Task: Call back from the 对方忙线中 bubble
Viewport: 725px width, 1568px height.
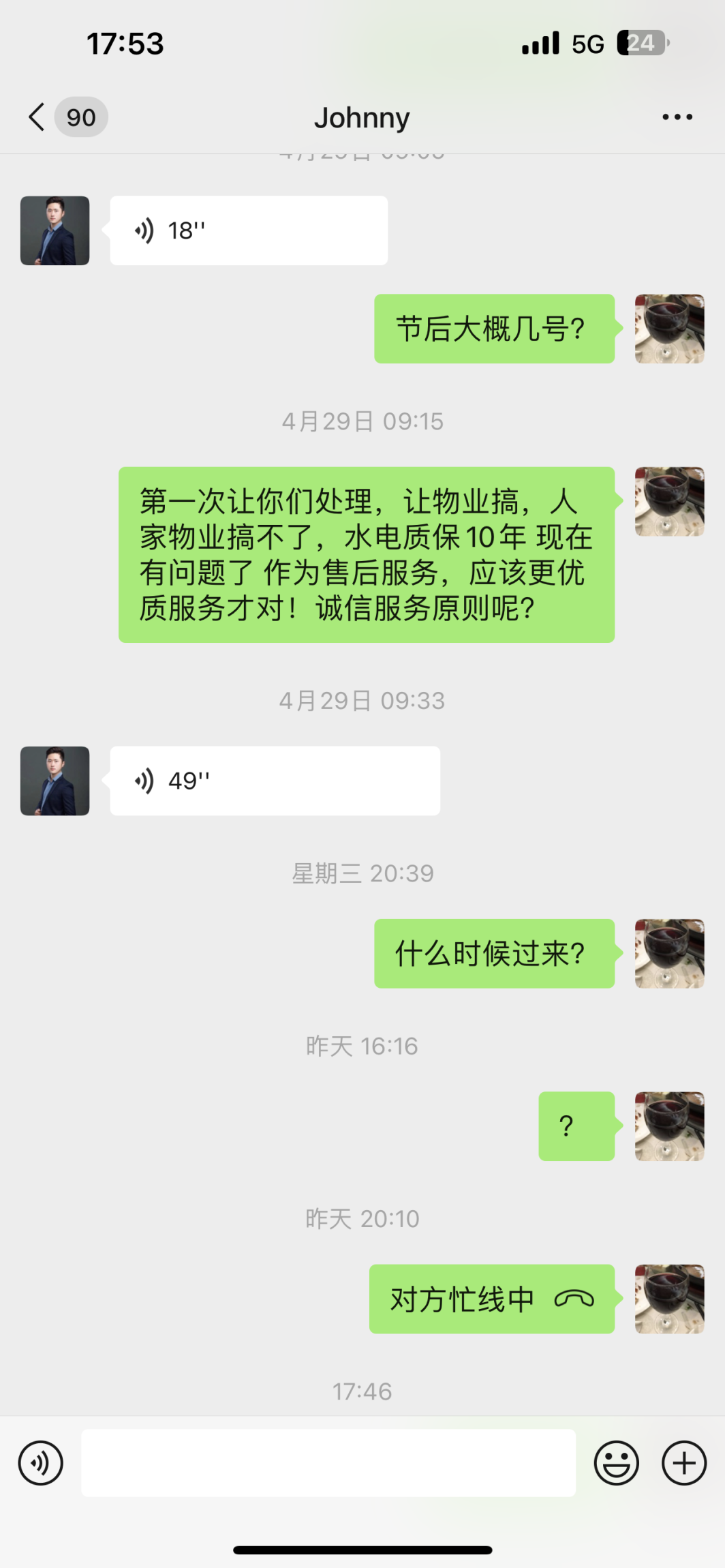Action: 491,1299
